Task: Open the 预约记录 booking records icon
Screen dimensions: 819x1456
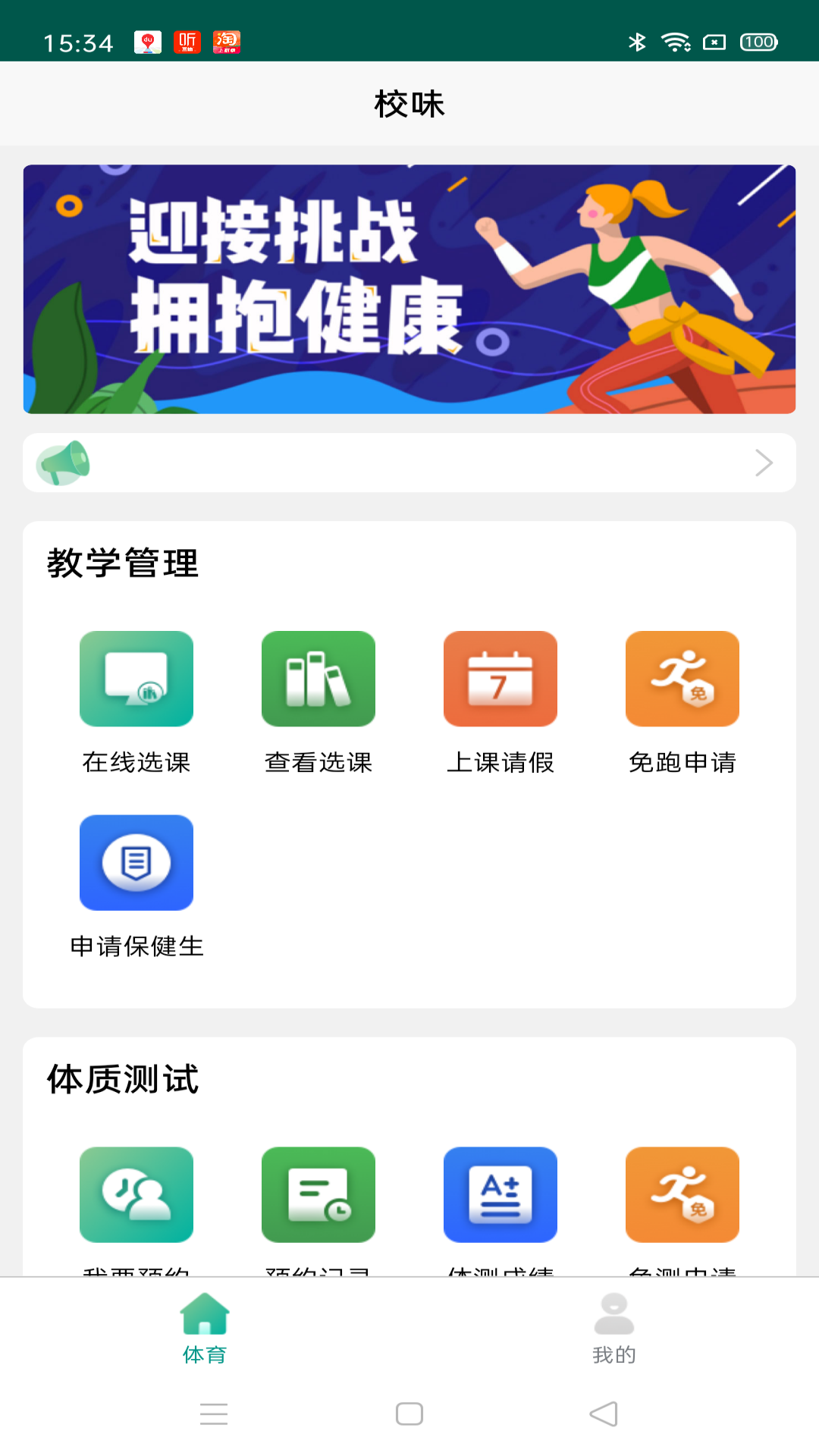Action: click(318, 1194)
